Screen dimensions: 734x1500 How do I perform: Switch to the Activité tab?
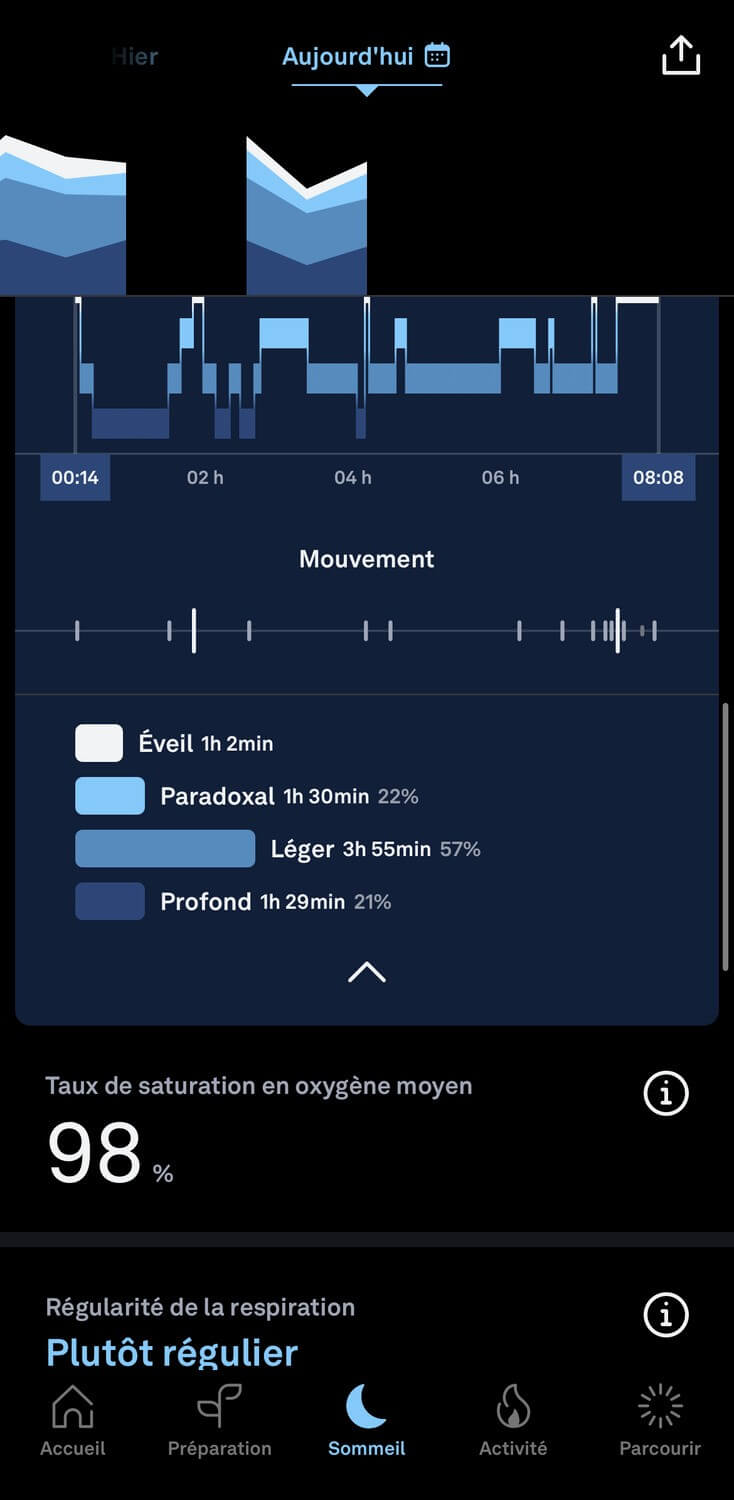click(513, 1420)
